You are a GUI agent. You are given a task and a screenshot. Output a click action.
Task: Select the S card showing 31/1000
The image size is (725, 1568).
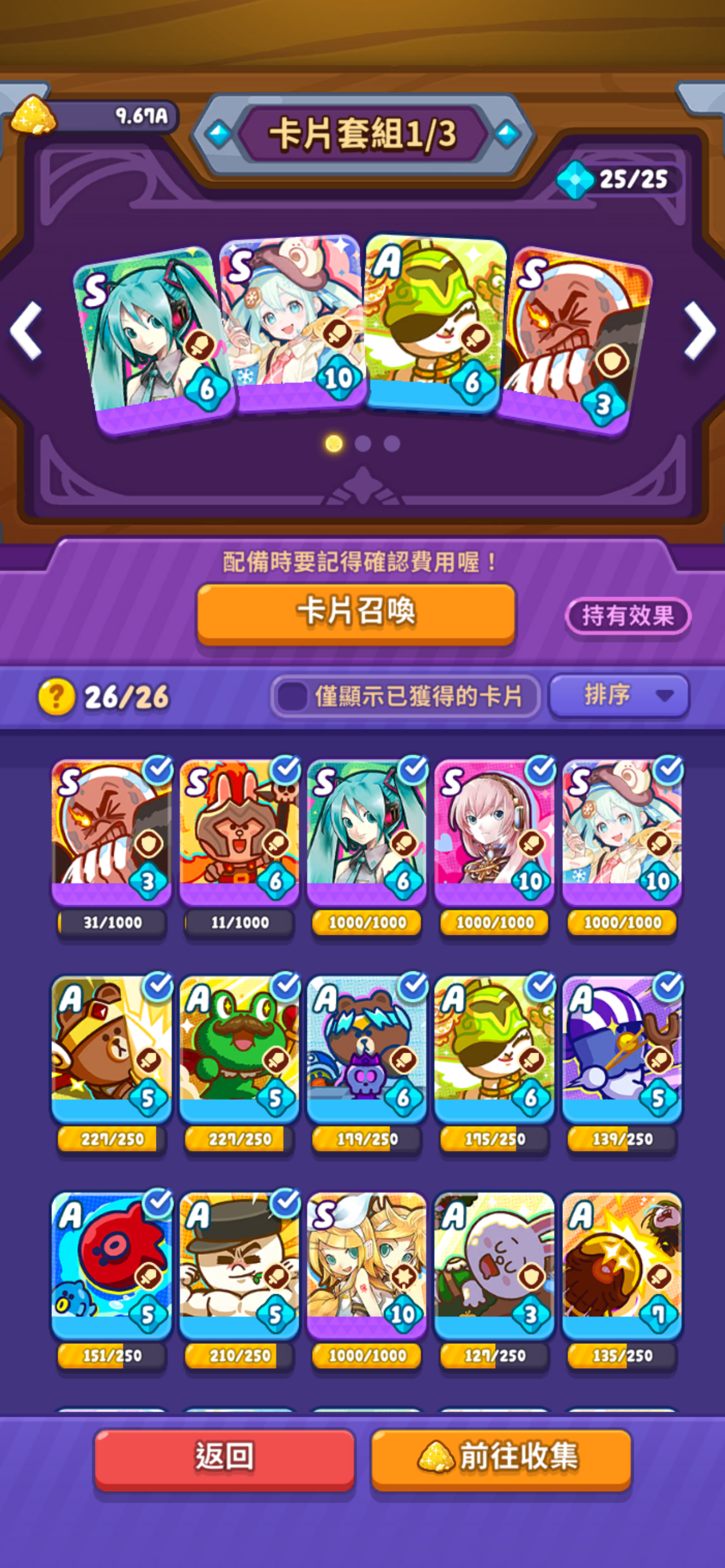[111, 831]
